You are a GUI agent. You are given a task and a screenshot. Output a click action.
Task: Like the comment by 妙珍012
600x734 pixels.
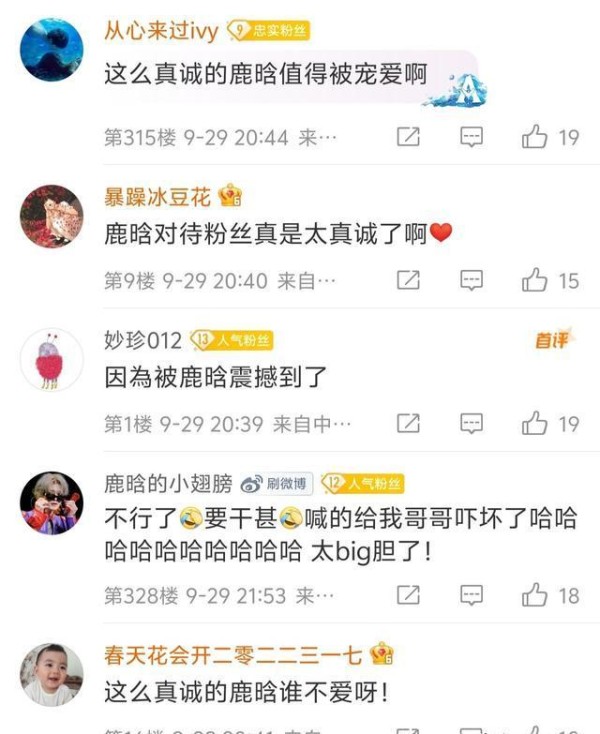tap(535, 424)
